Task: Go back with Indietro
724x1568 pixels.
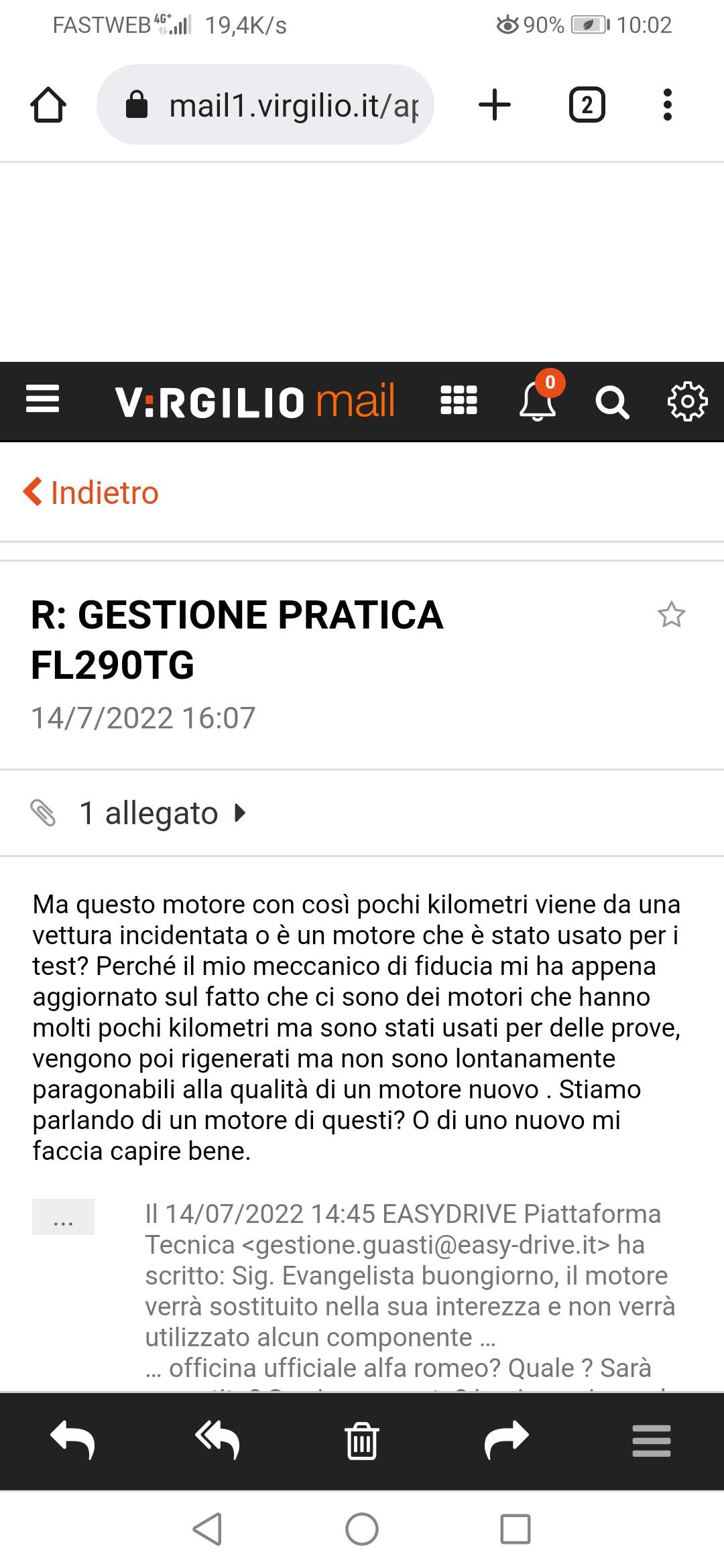Action: pos(91,493)
